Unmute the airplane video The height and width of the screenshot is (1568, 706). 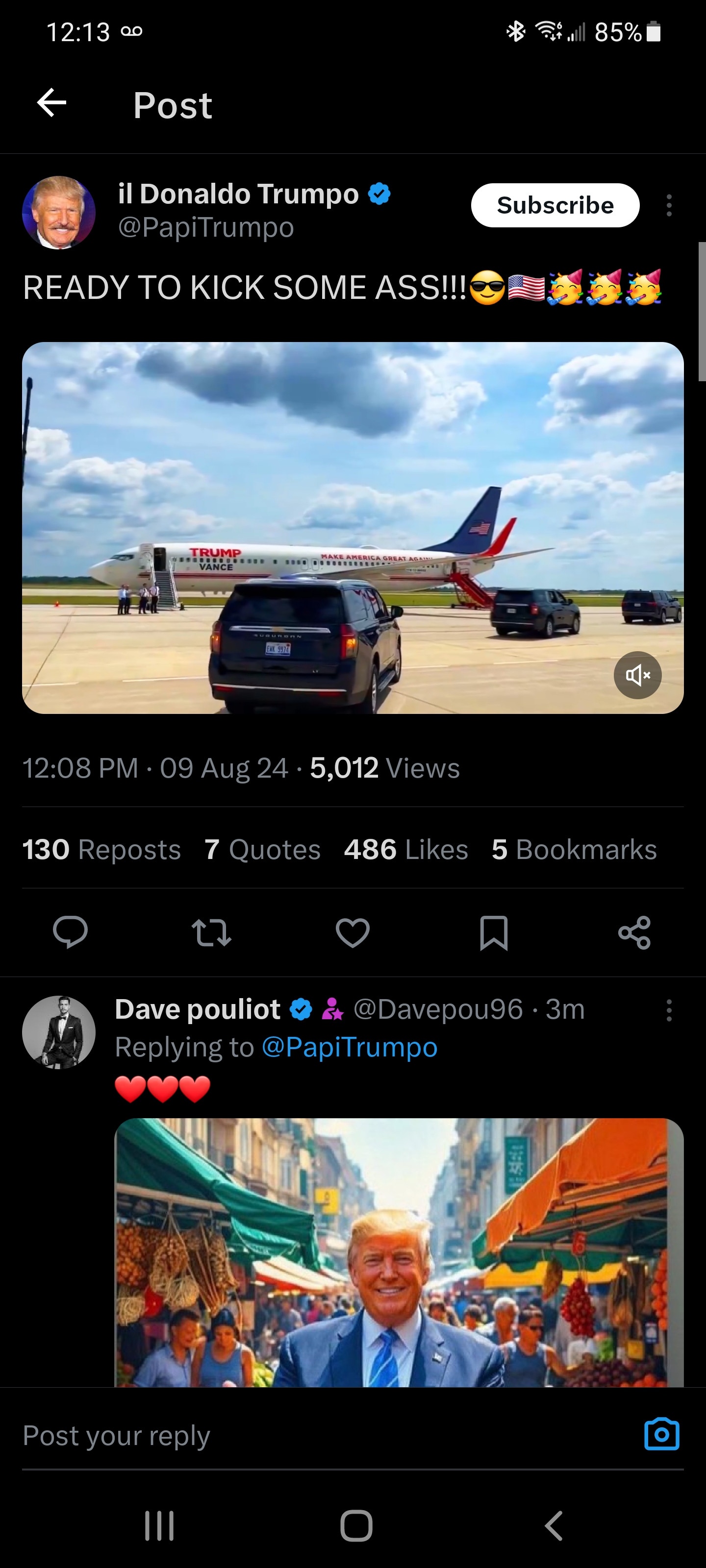(637, 675)
